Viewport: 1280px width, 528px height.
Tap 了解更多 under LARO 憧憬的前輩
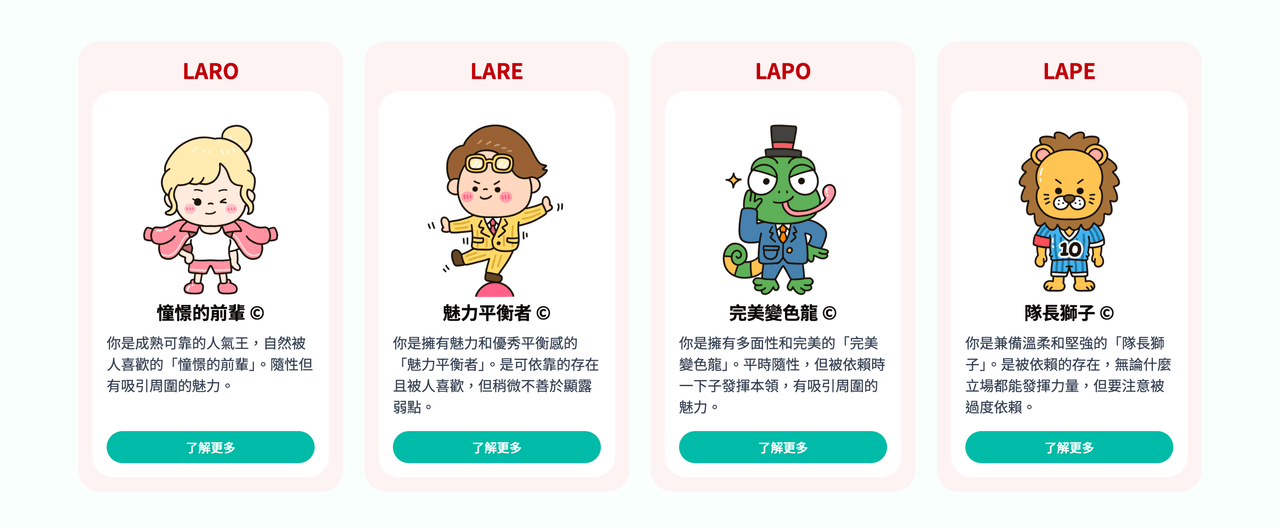click(x=210, y=447)
